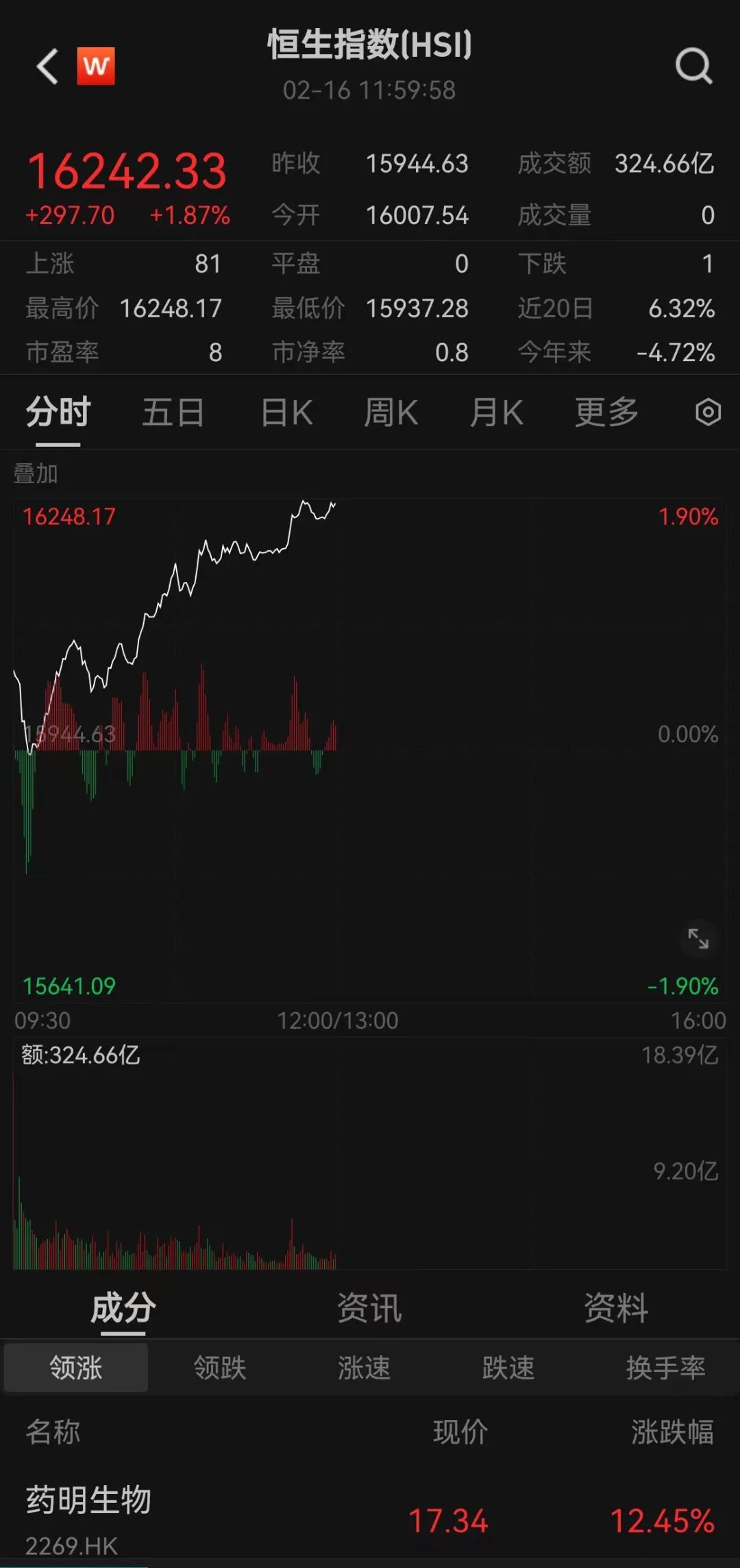Toggle the 叠加 overlay option
The height and width of the screenshot is (1568, 740).
coord(36,473)
